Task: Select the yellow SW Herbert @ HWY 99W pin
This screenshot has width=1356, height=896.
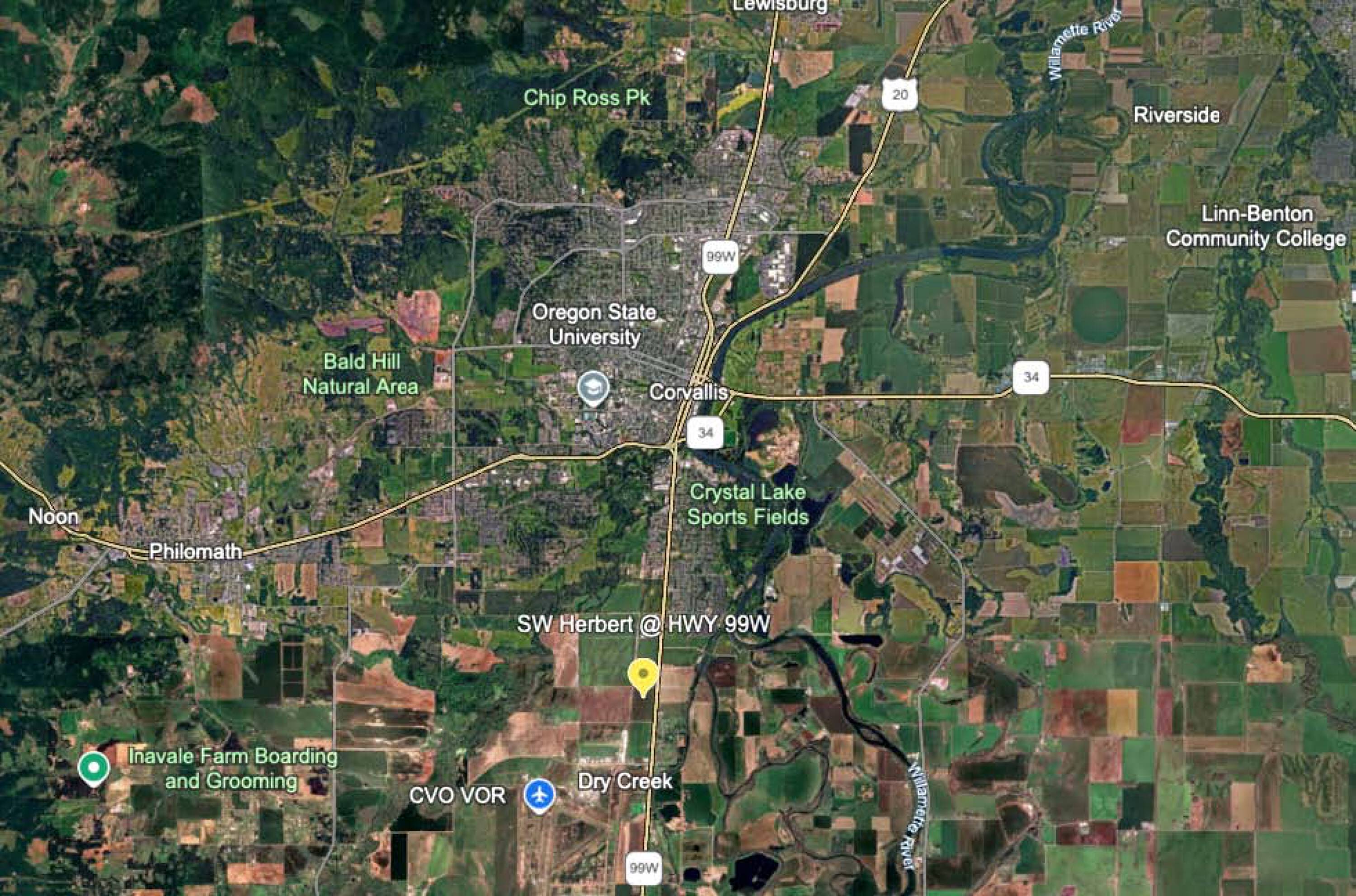Action: [643, 676]
